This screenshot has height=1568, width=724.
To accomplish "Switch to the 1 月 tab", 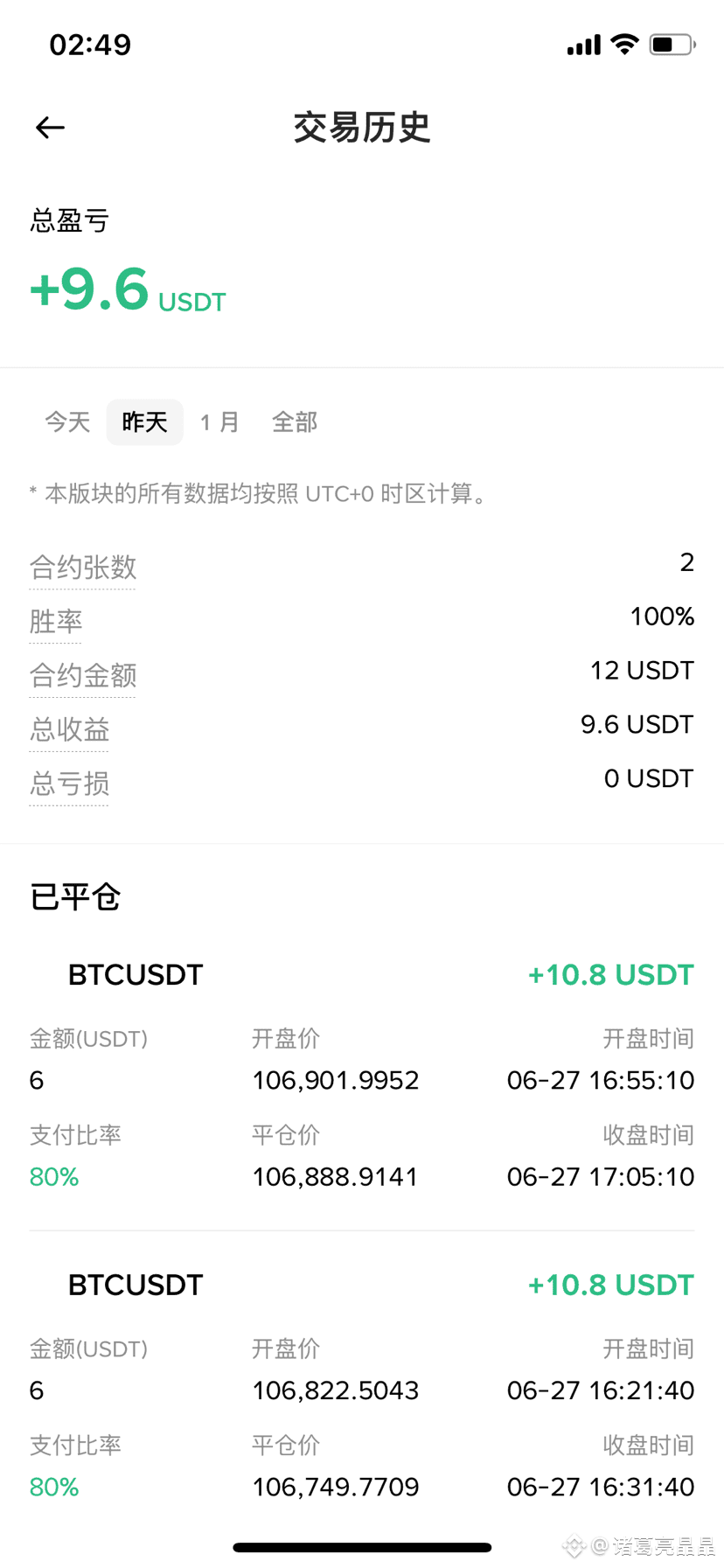I will coord(219,422).
